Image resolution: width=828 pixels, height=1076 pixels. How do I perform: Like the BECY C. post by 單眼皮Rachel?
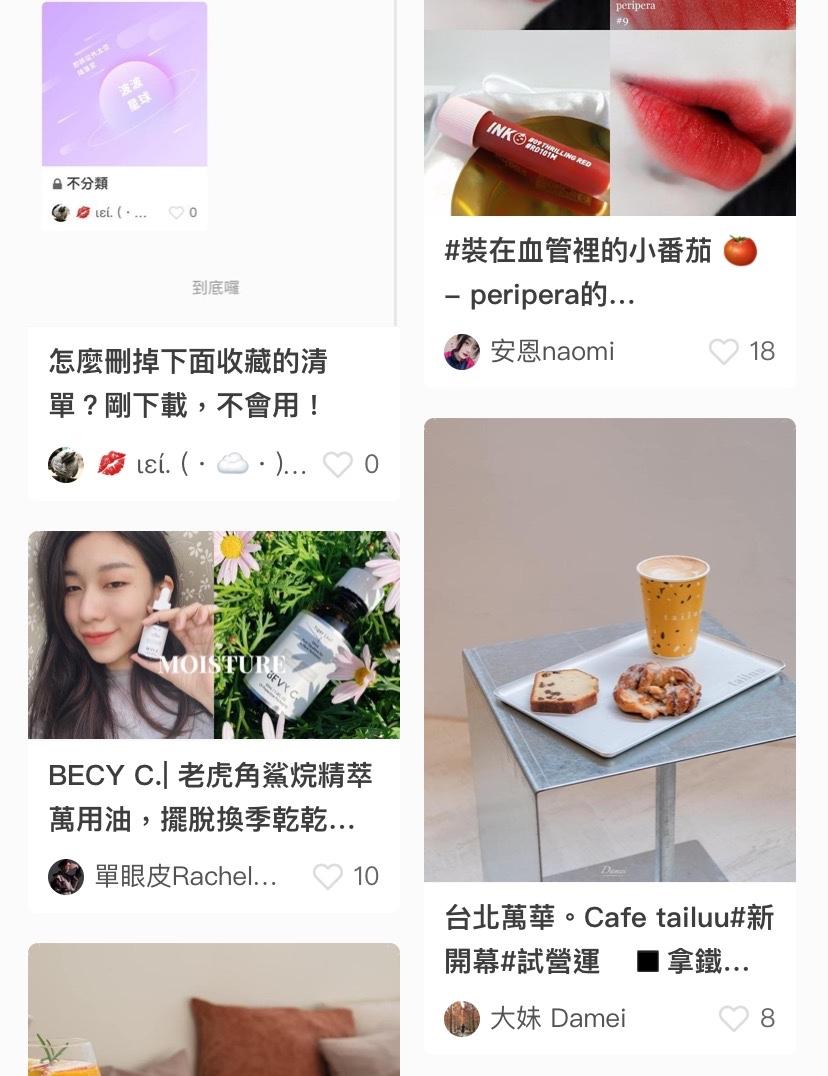click(x=328, y=877)
